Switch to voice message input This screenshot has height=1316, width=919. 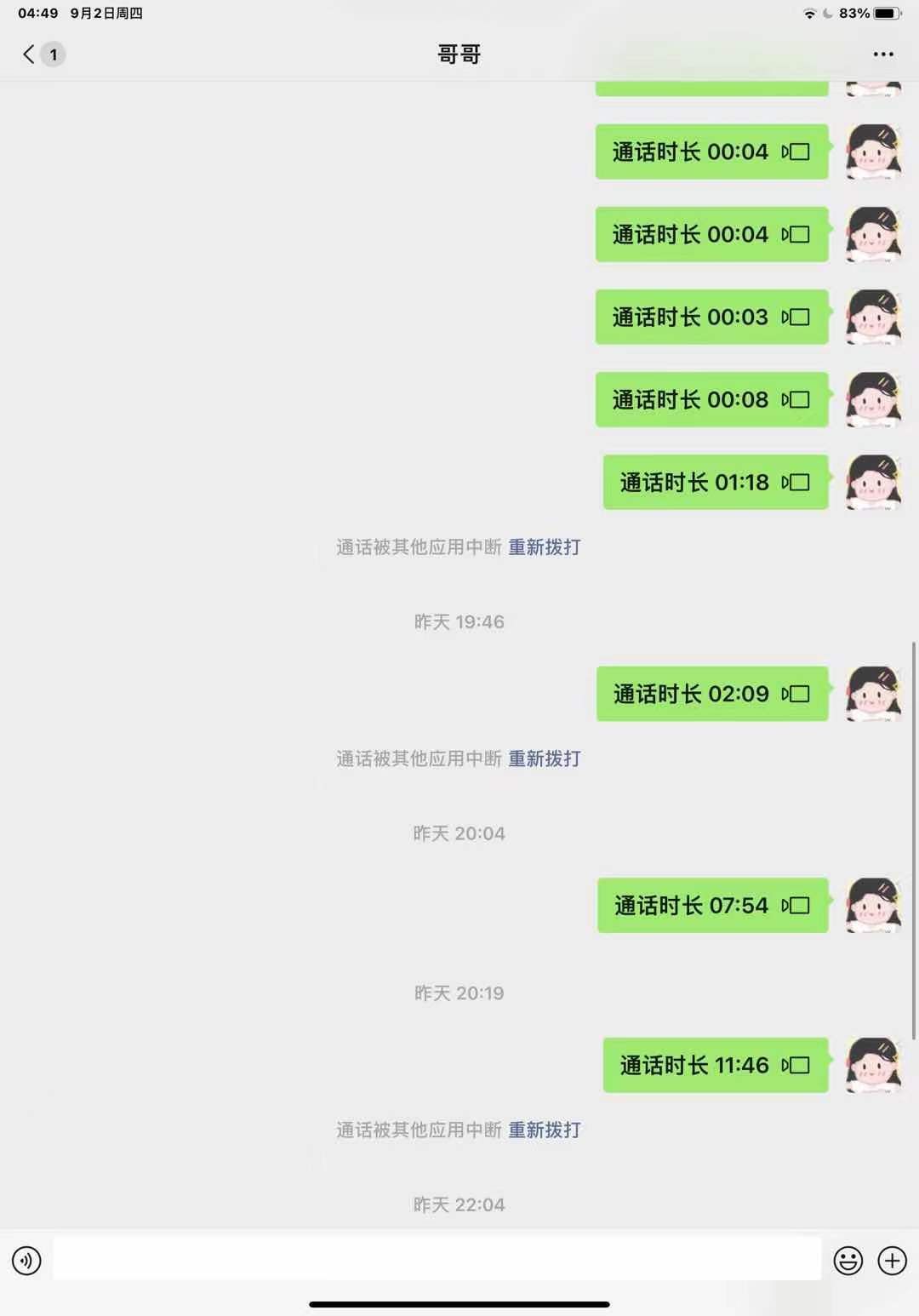coord(26,1260)
